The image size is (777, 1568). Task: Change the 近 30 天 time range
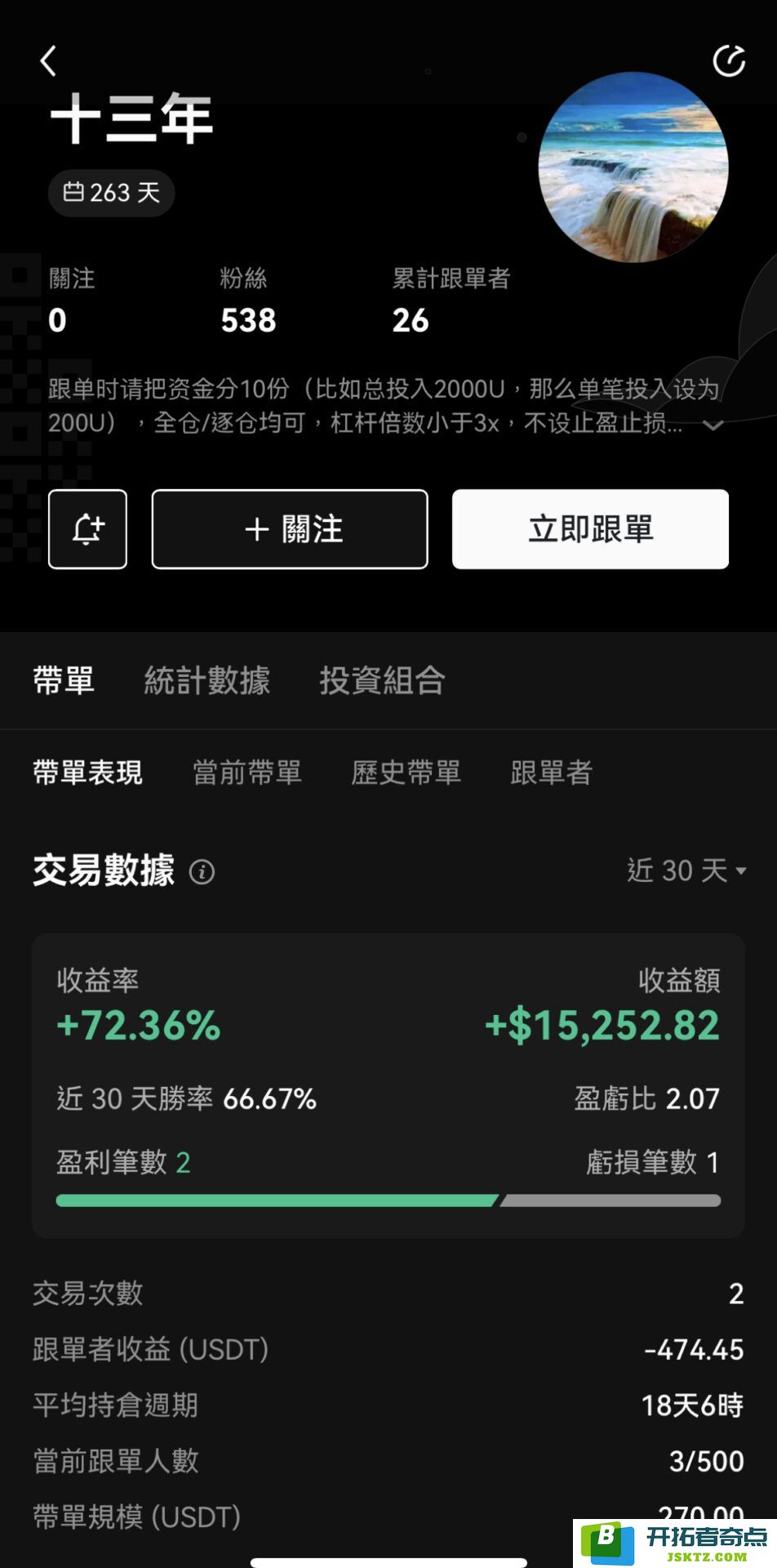686,871
